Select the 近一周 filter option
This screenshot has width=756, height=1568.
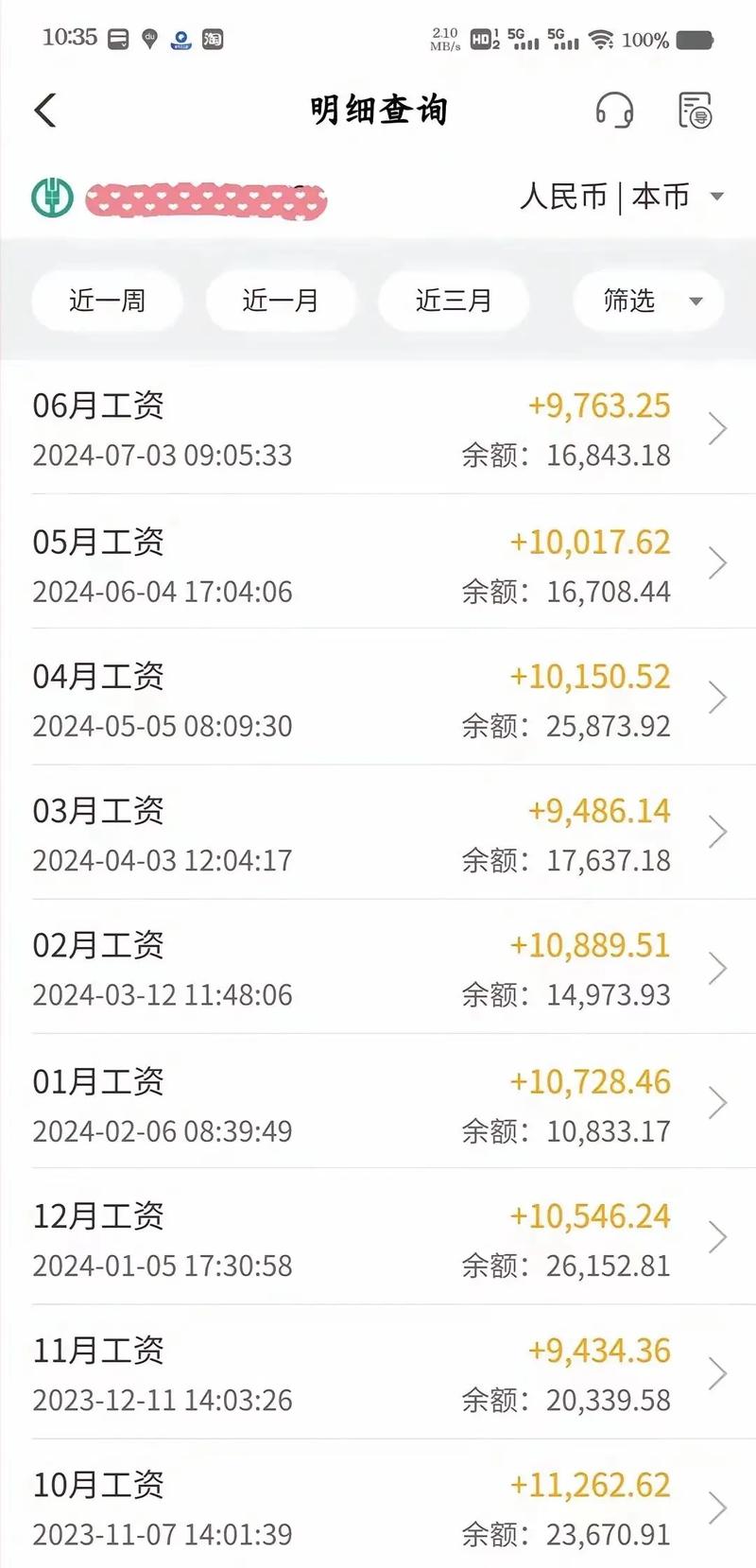106,301
